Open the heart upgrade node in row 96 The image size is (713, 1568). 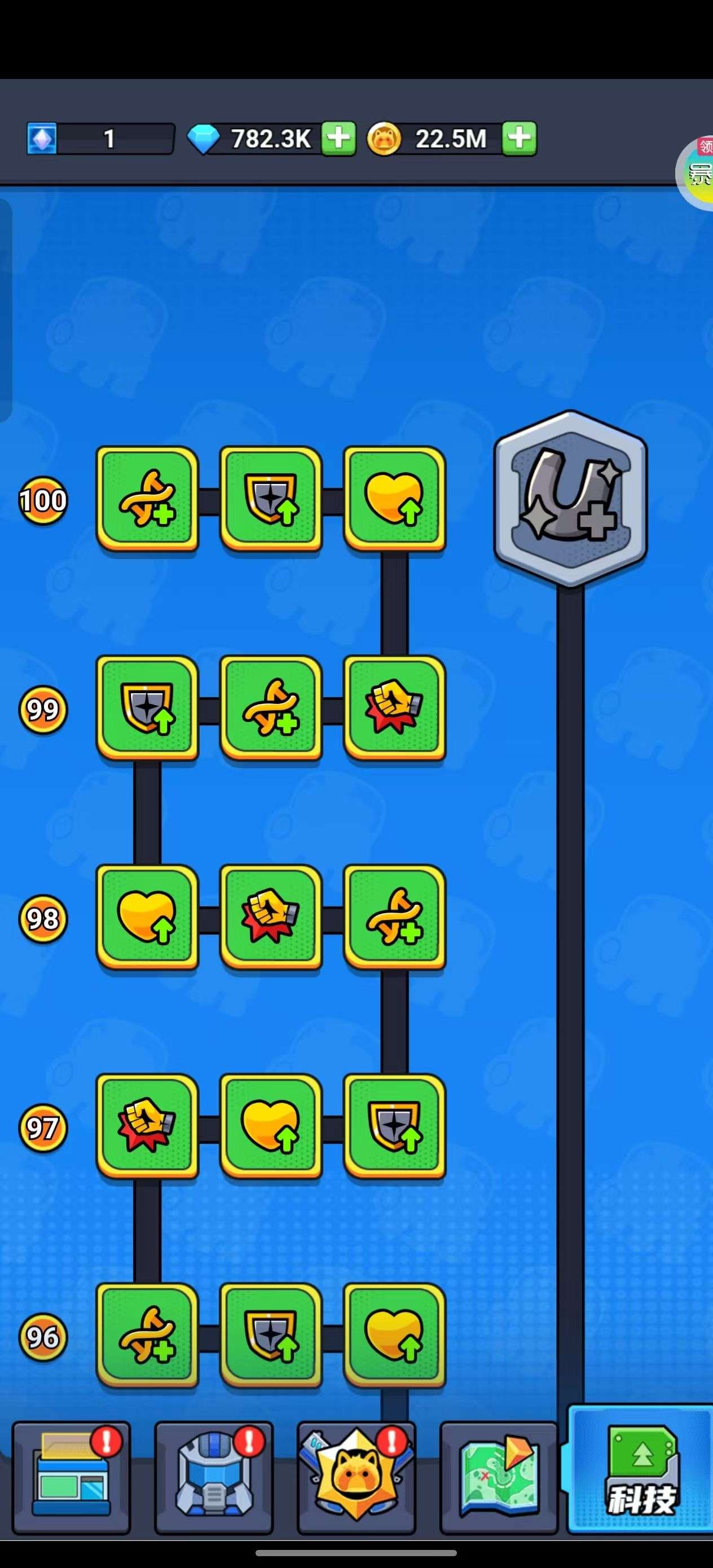point(394,1336)
